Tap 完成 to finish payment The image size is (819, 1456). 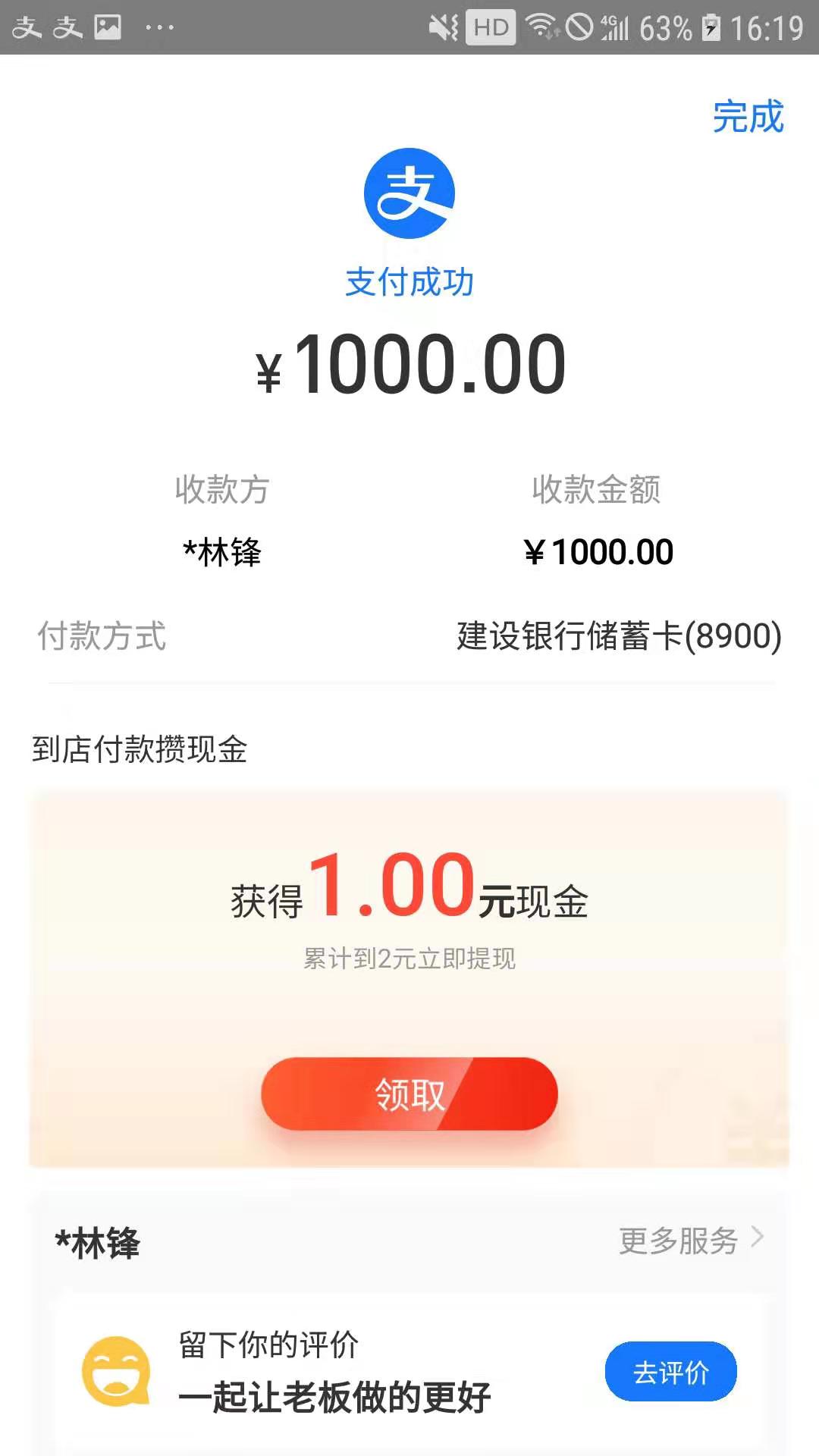pos(748,117)
